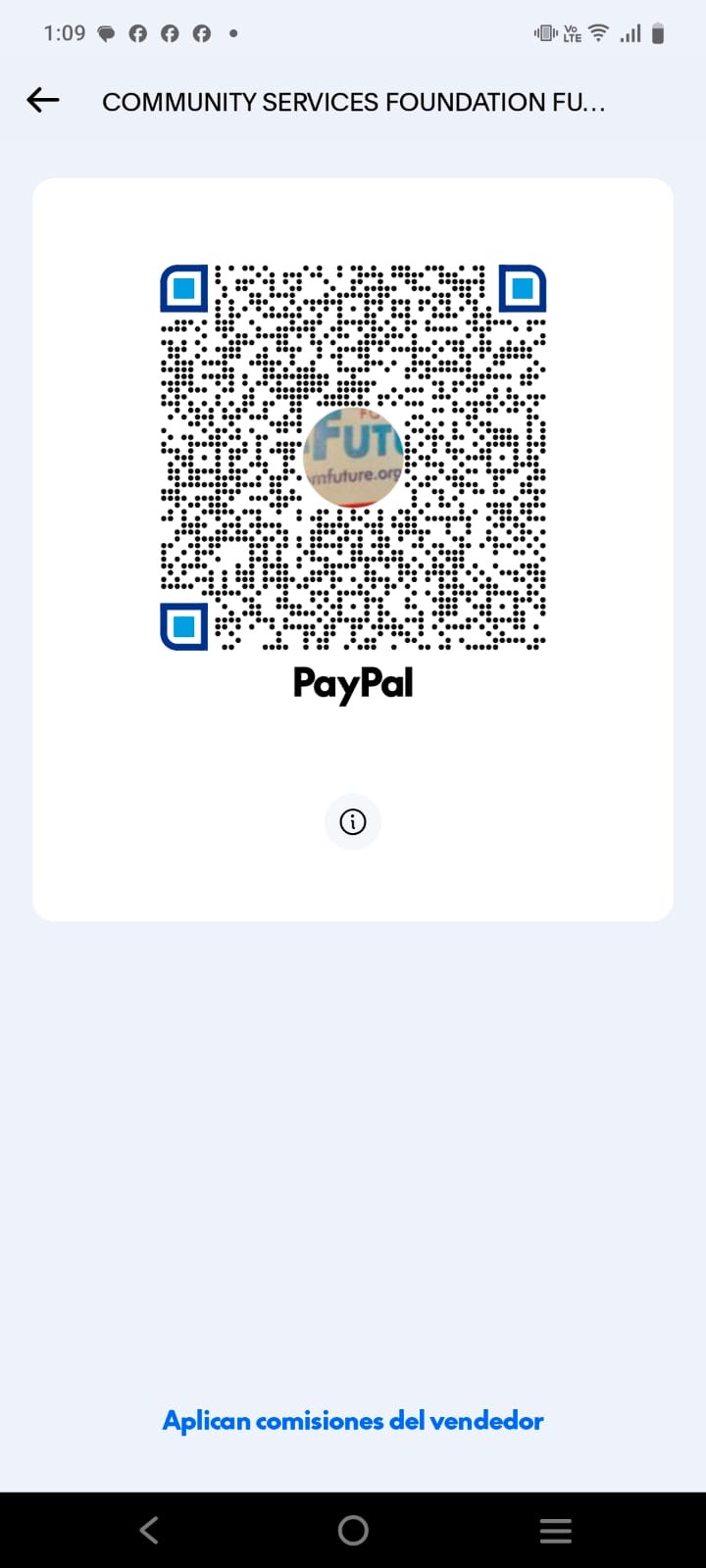The width and height of the screenshot is (706, 1568).
Task: Tap the COMMUNITY SERVICES FOUNDATION title
Action: tap(355, 101)
